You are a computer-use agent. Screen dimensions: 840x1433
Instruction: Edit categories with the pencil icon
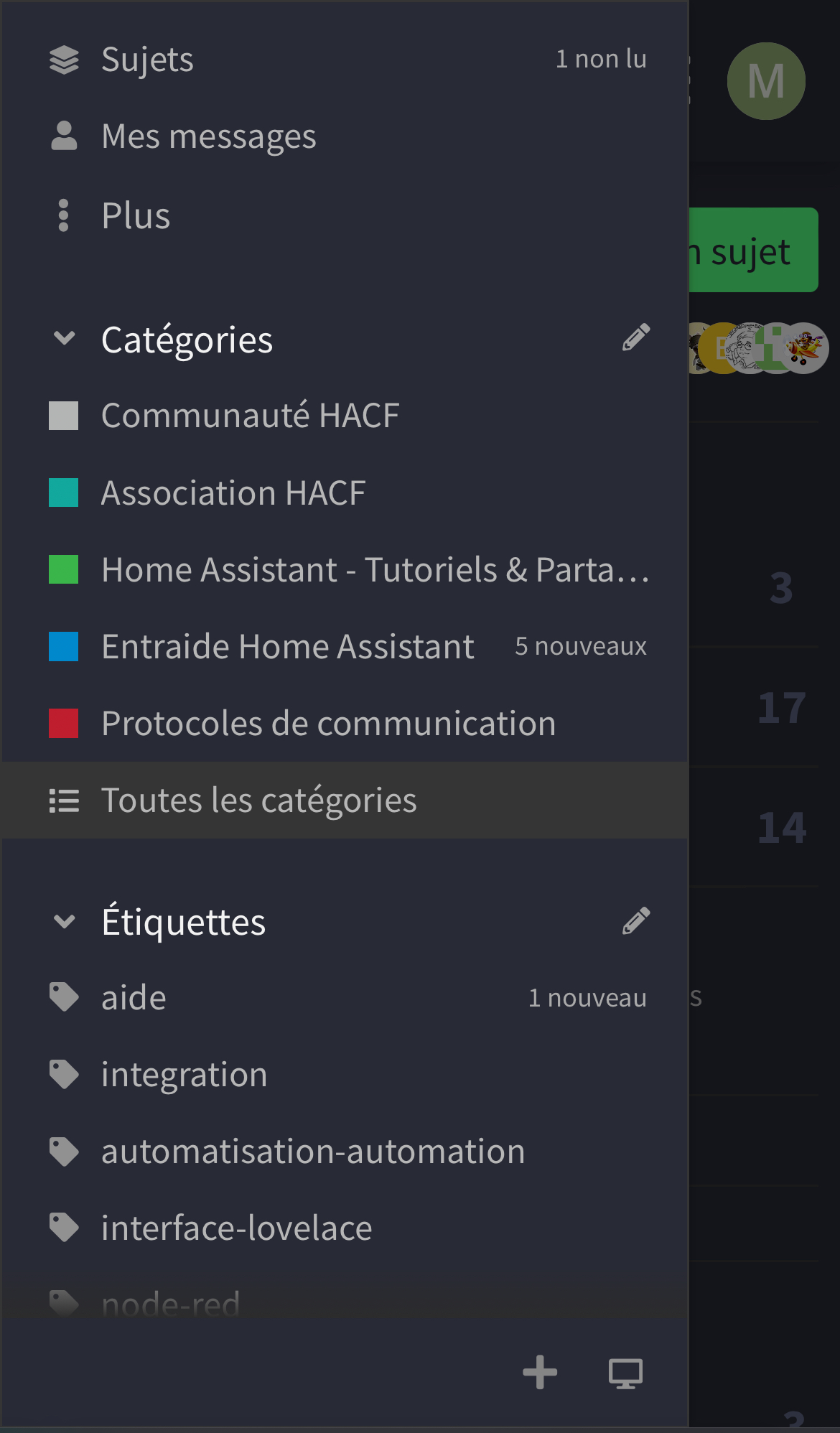point(636,338)
